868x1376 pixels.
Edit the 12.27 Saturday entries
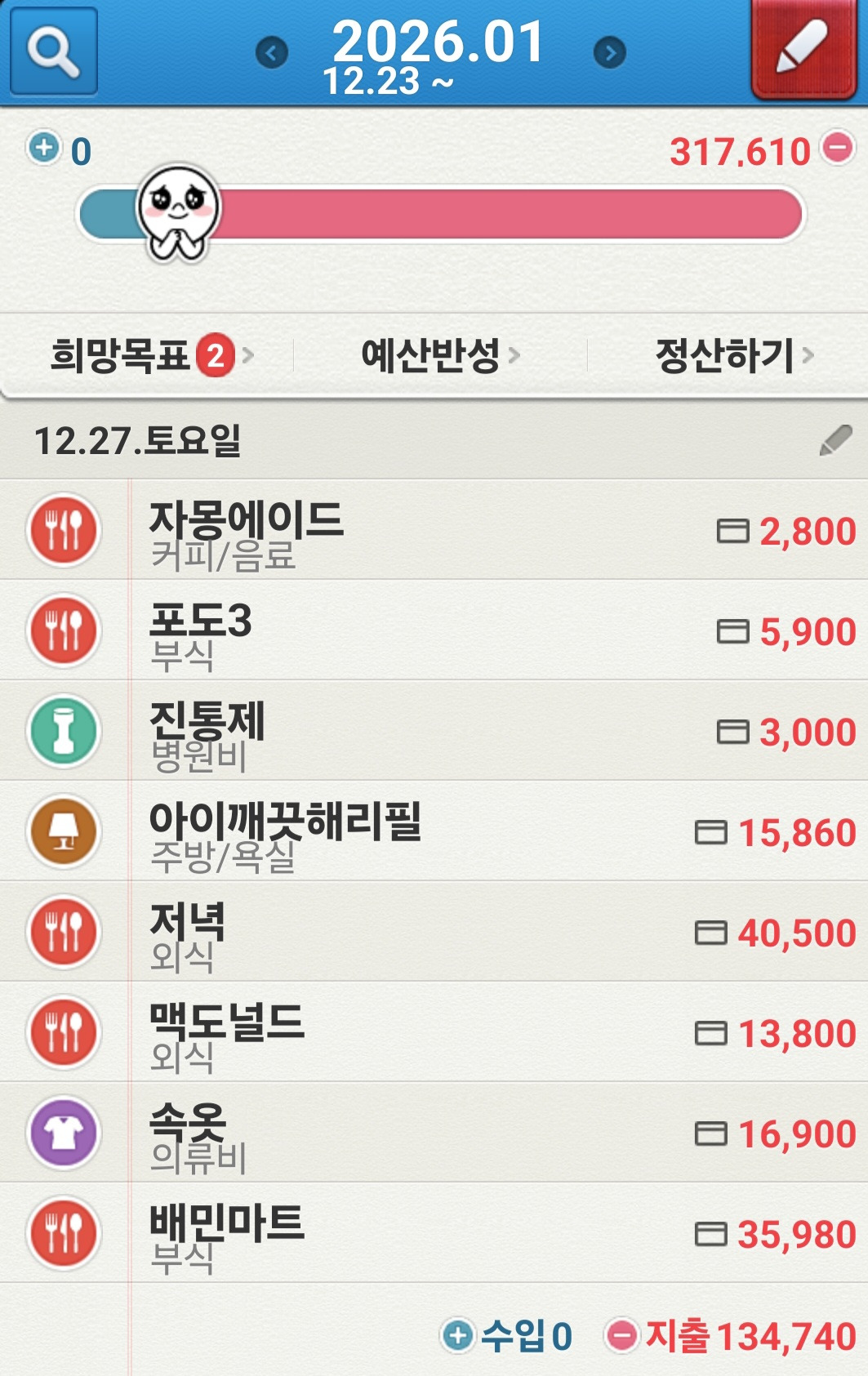coord(835,441)
